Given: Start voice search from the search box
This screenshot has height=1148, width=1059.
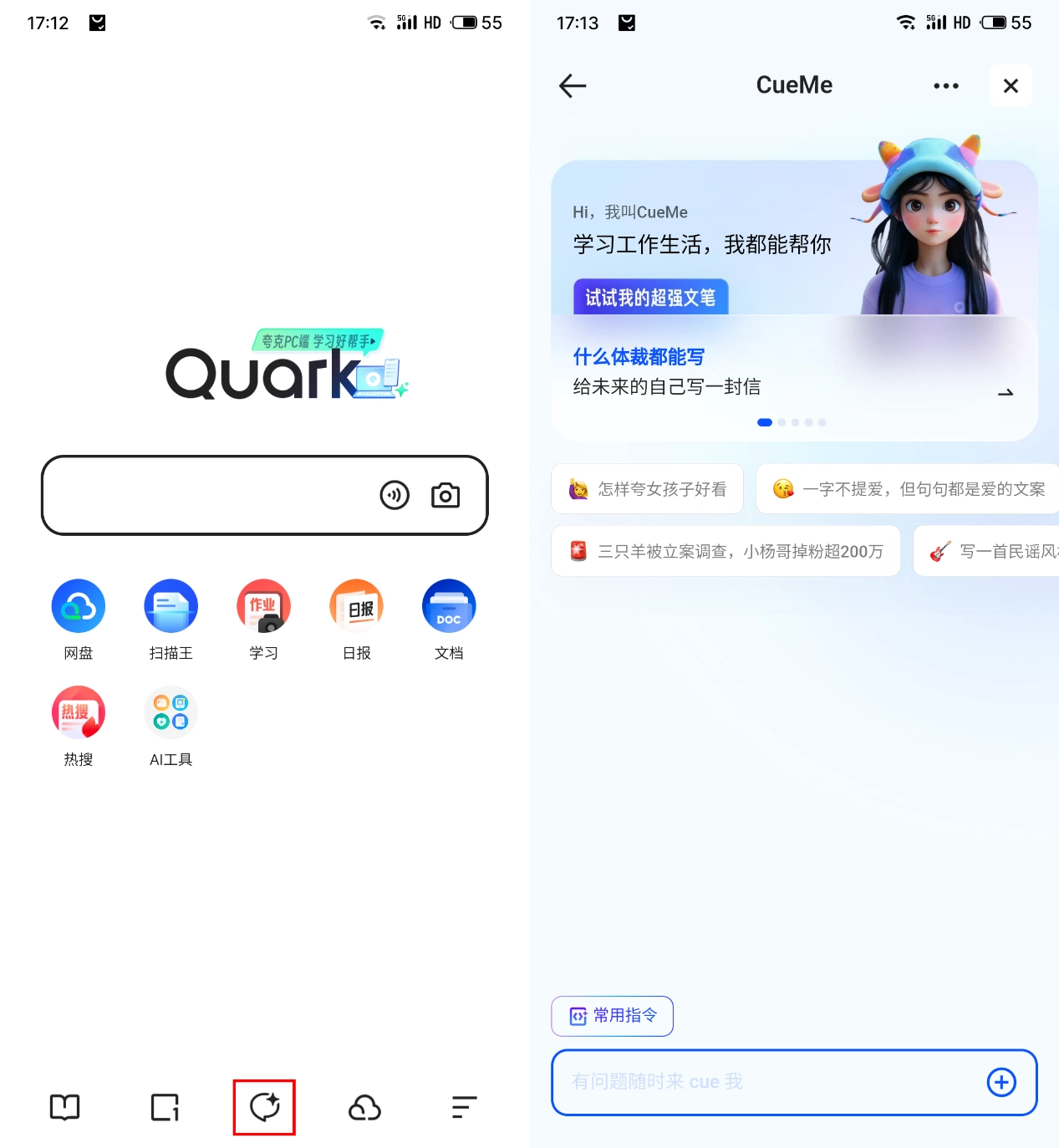Looking at the screenshot, I should tap(395, 495).
